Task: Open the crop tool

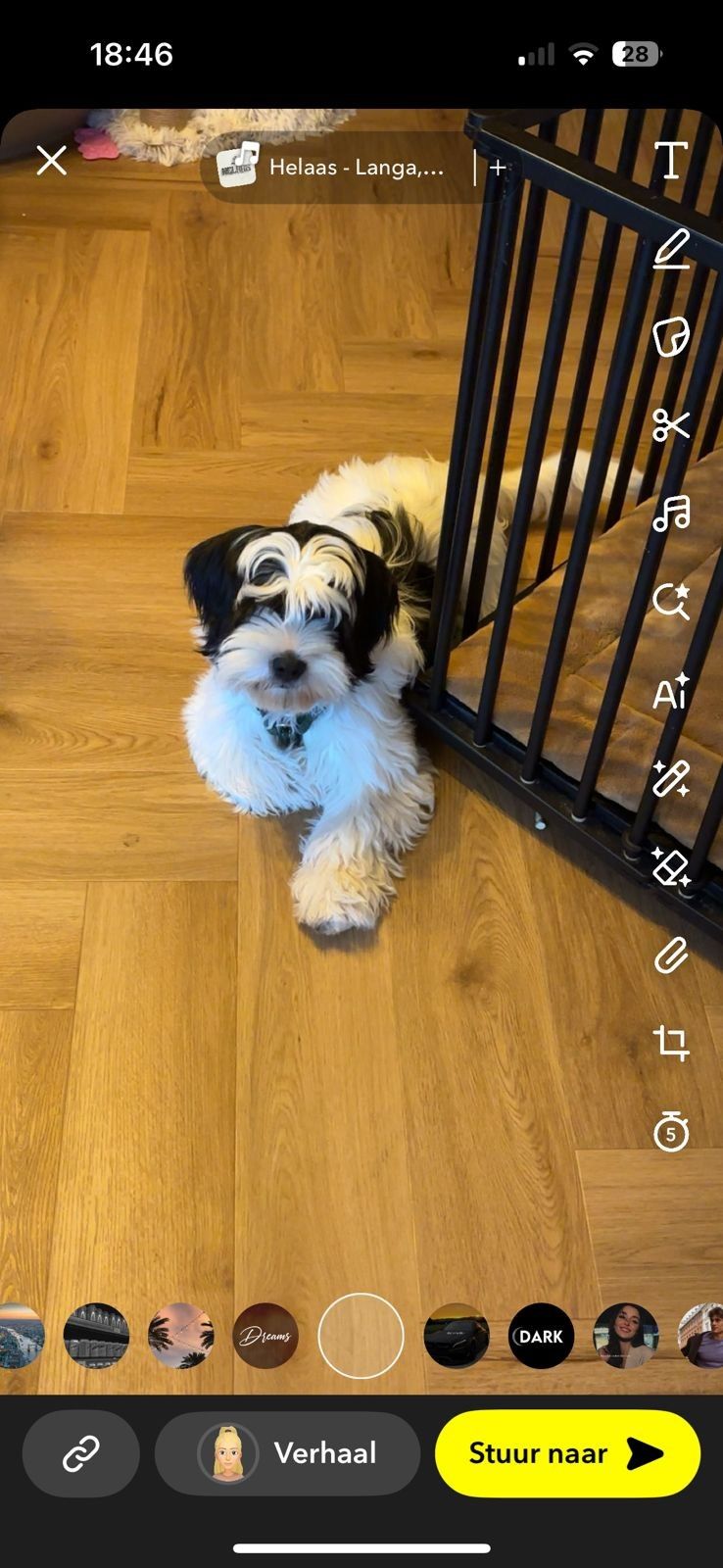Action: click(671, 1043)
